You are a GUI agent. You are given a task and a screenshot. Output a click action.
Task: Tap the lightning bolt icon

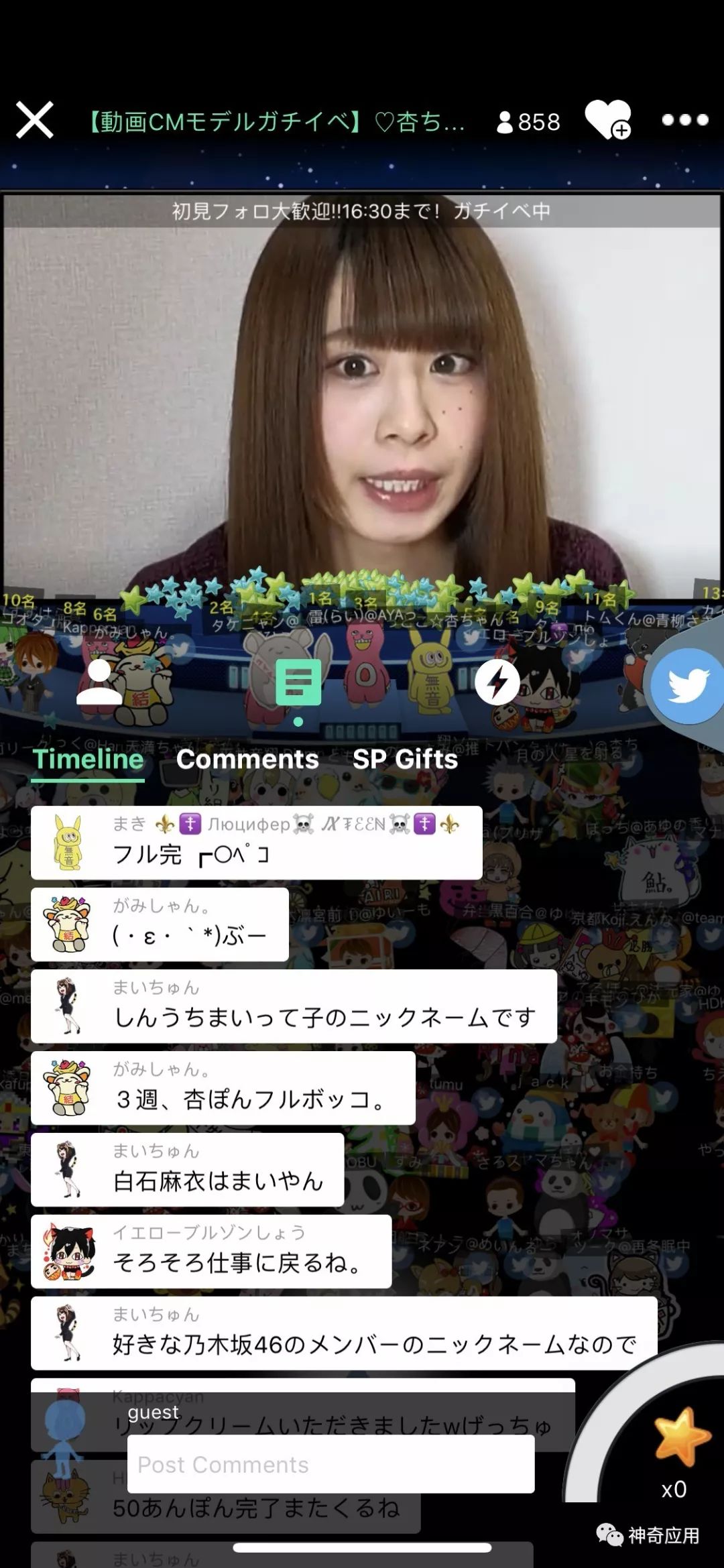coord(497,682)
